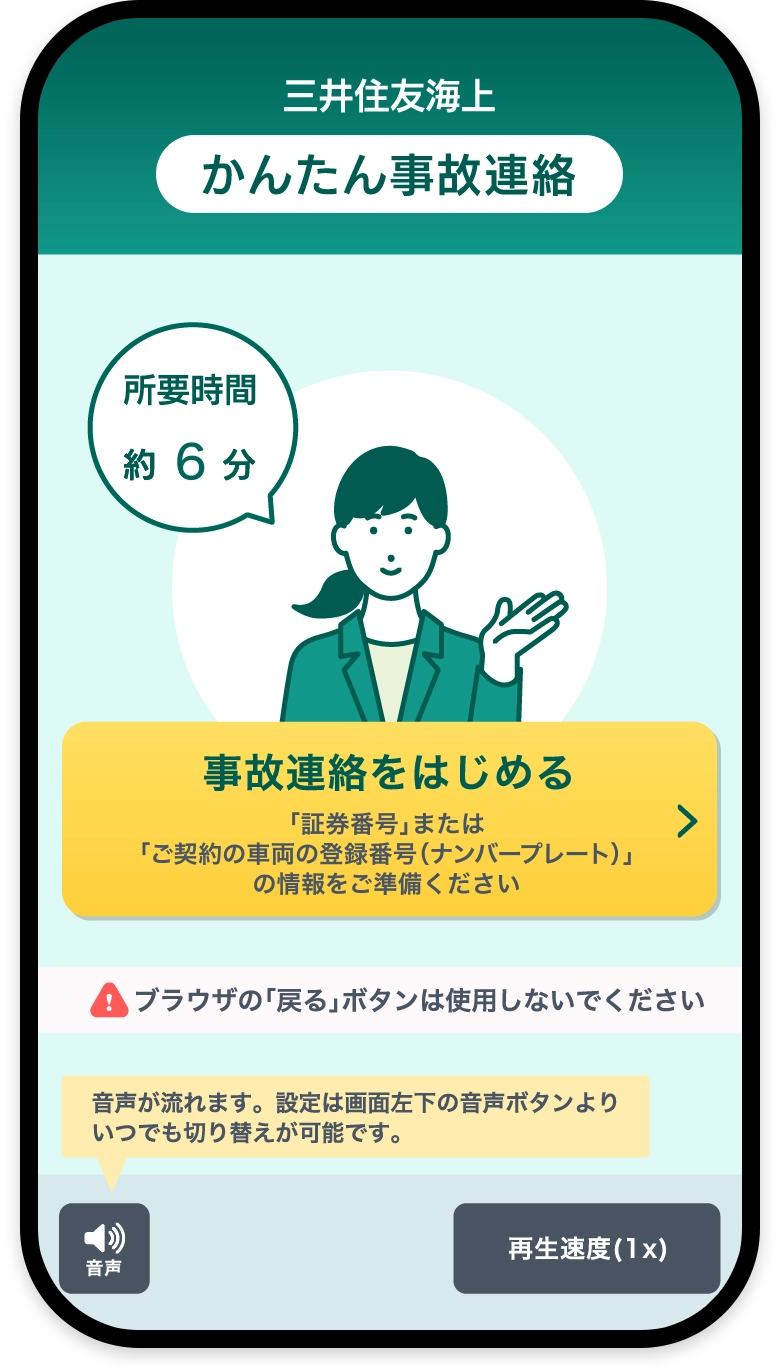Start the accident report with 事故連絡をはじめる
Viewport: 780px width, 1372px height.
coord(390,819)
